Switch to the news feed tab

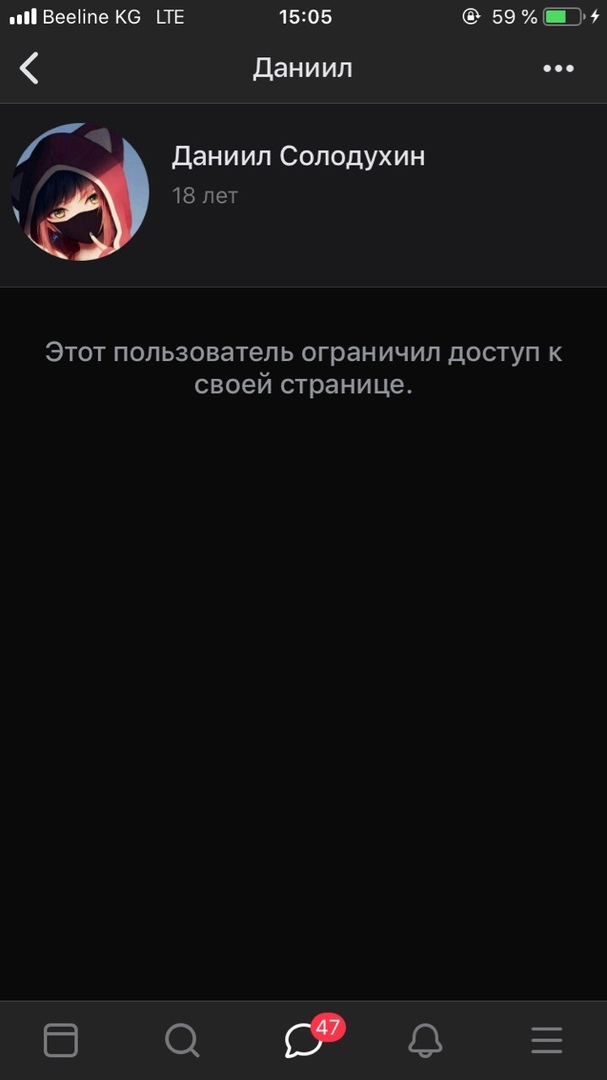61,1041
